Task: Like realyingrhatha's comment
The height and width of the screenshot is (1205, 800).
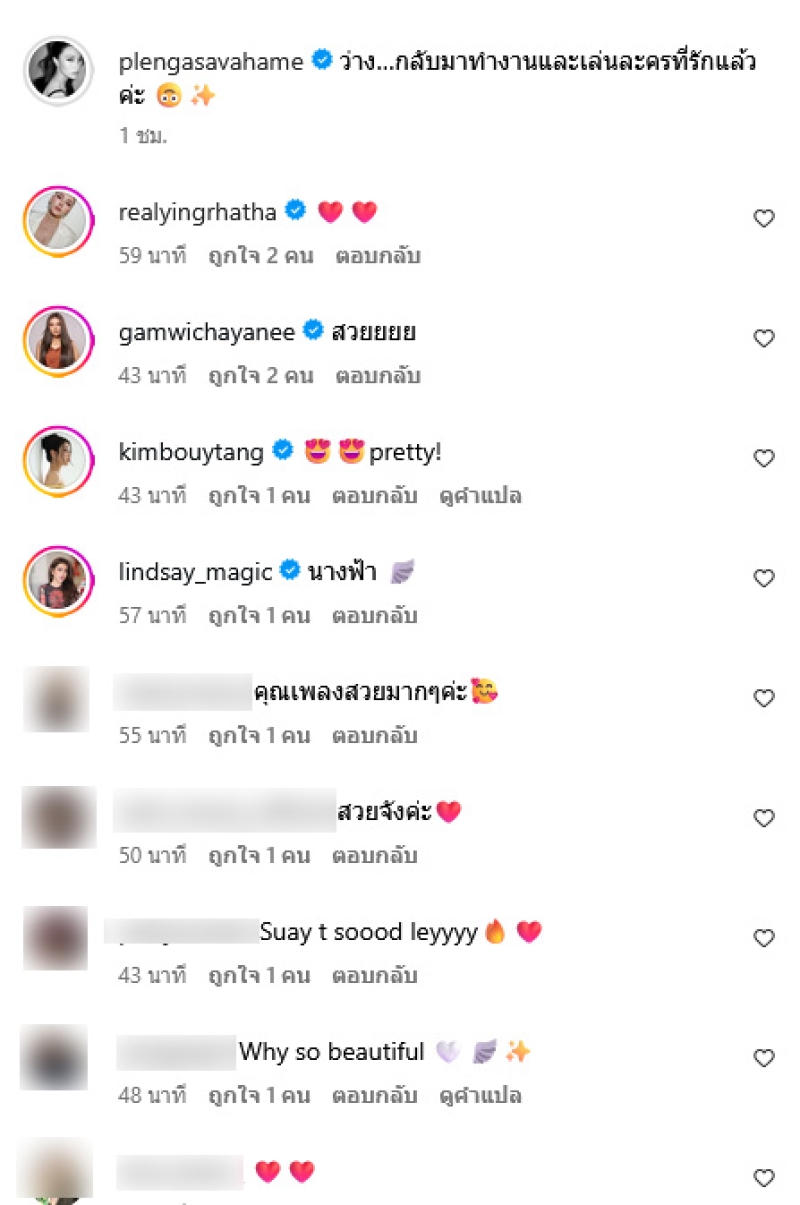Action: pyautogui.click(x=764, y=218)
